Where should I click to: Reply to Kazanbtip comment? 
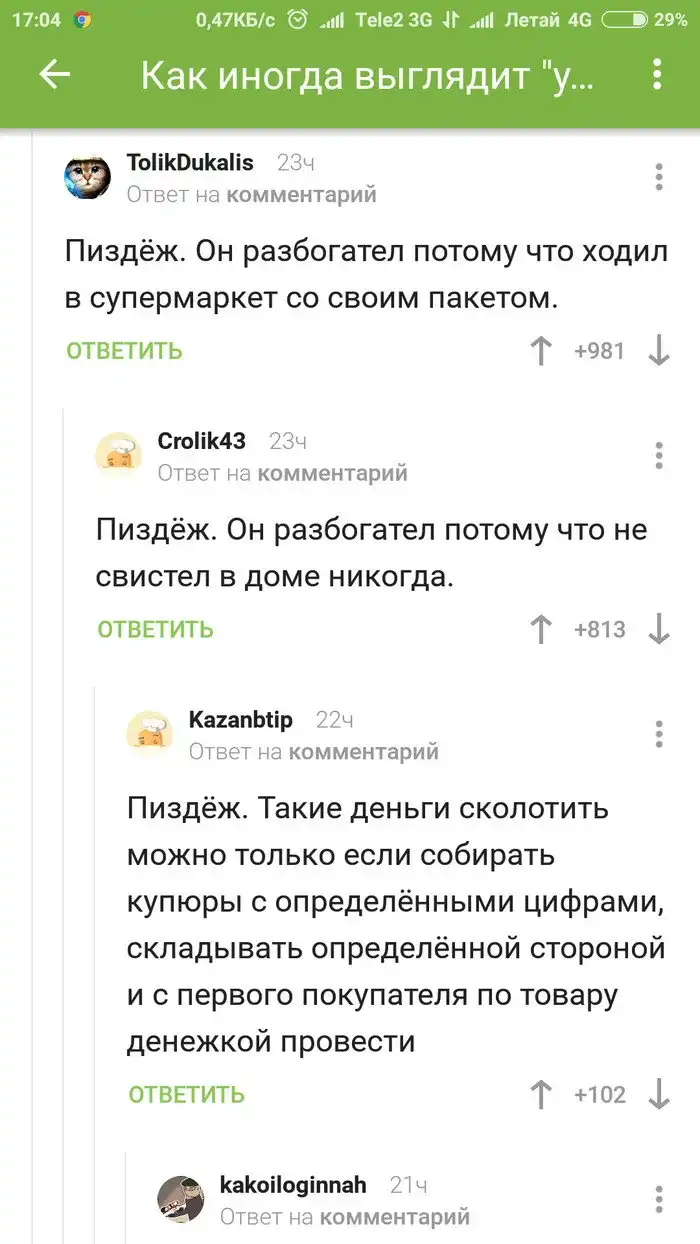click(x=186, y=1095)
